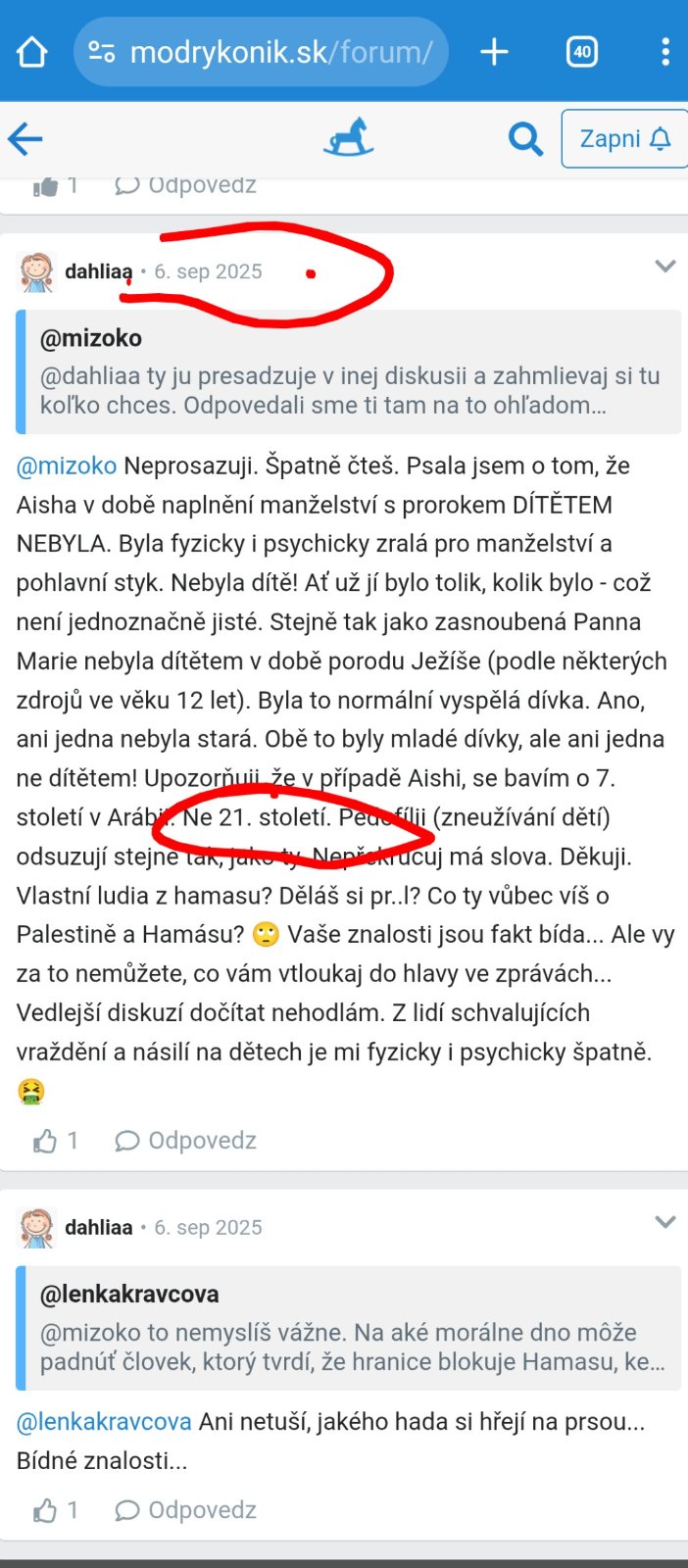This screenshot has height=1568, width=688.
Task: Go back with the forum arrow
Action: coord(25,139)
